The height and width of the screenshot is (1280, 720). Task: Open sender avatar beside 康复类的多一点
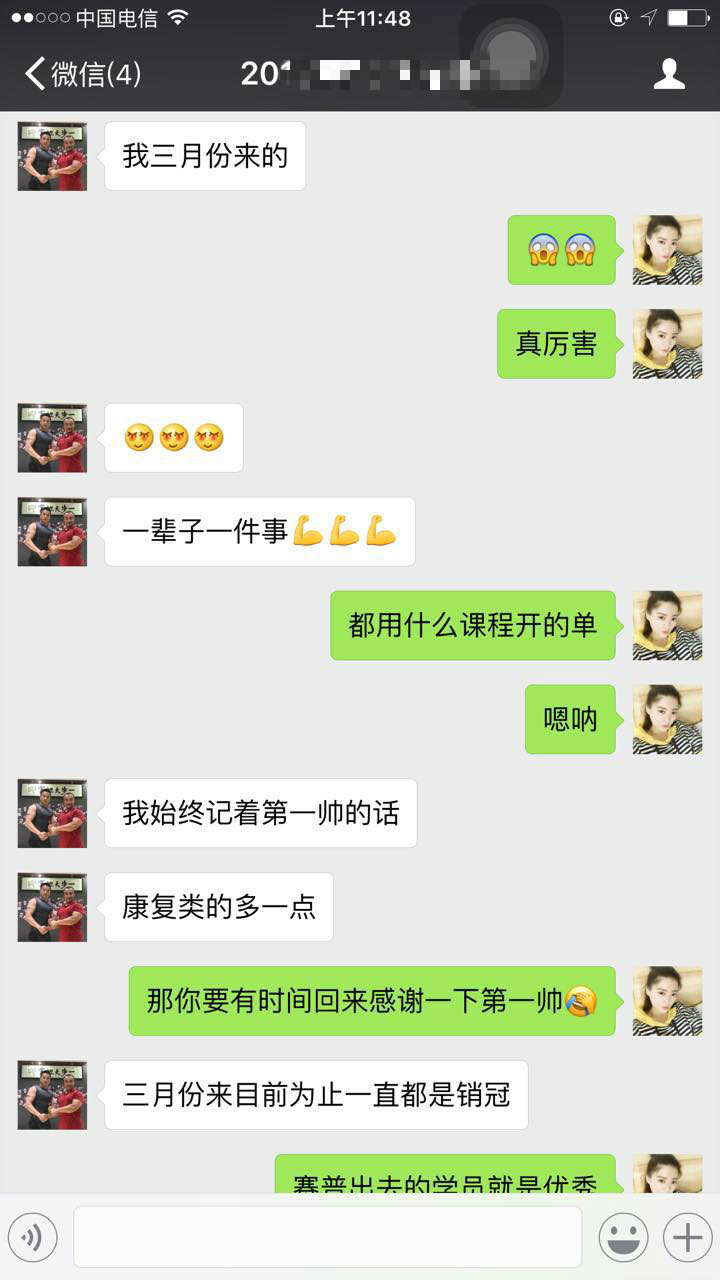coord(52,907)
